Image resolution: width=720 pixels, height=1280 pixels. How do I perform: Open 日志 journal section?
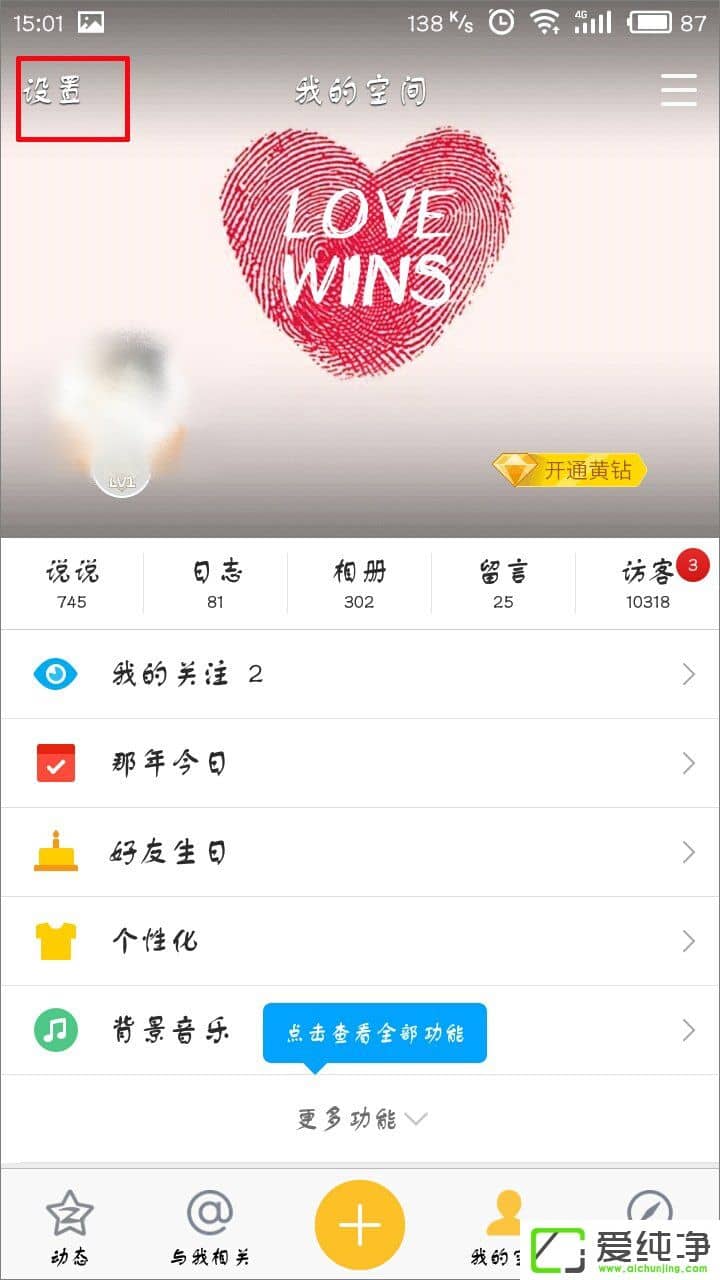point(216,584)
